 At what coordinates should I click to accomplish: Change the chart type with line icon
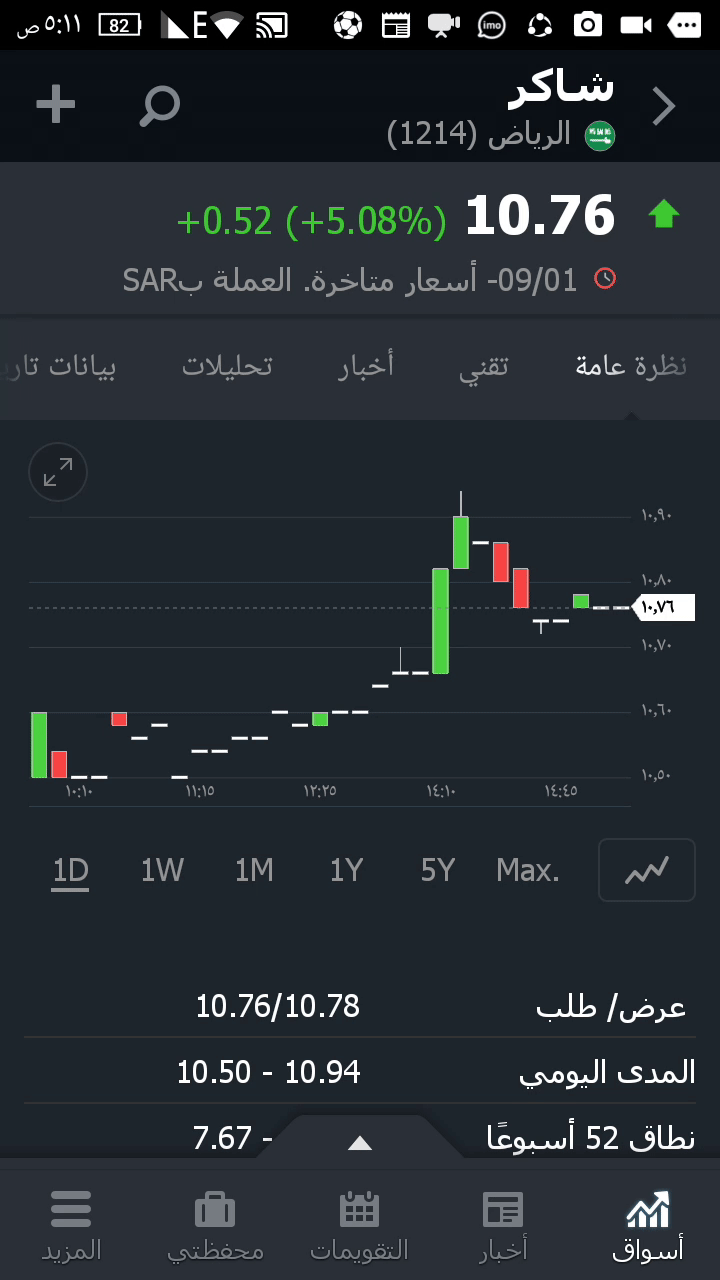pyautogui.click(x=646, y=871)
